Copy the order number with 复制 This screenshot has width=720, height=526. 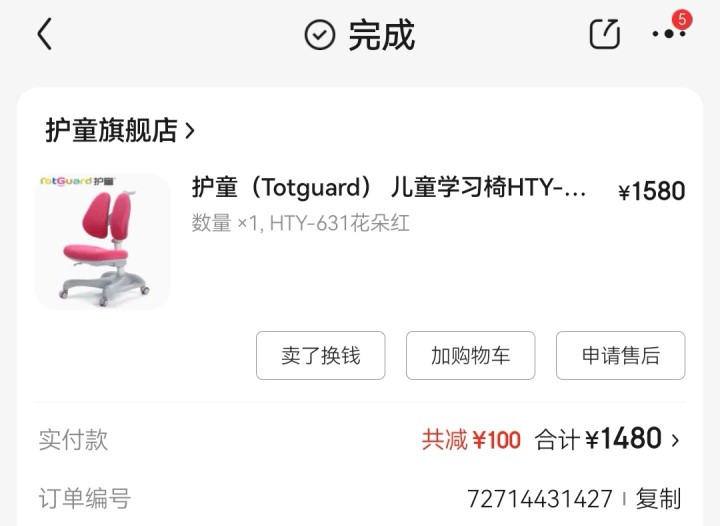659,498
